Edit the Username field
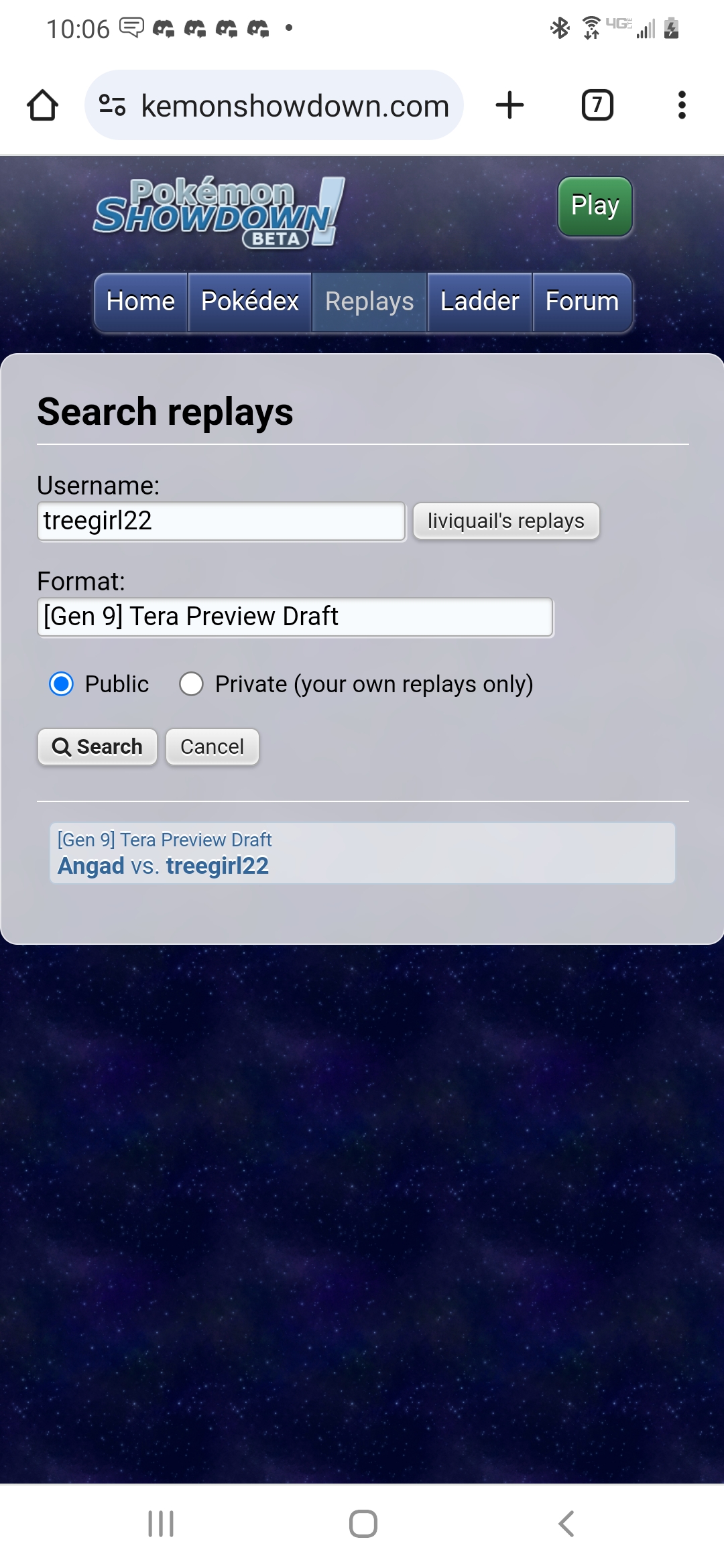Viewport: 724px width, 1568px height. 221,521
